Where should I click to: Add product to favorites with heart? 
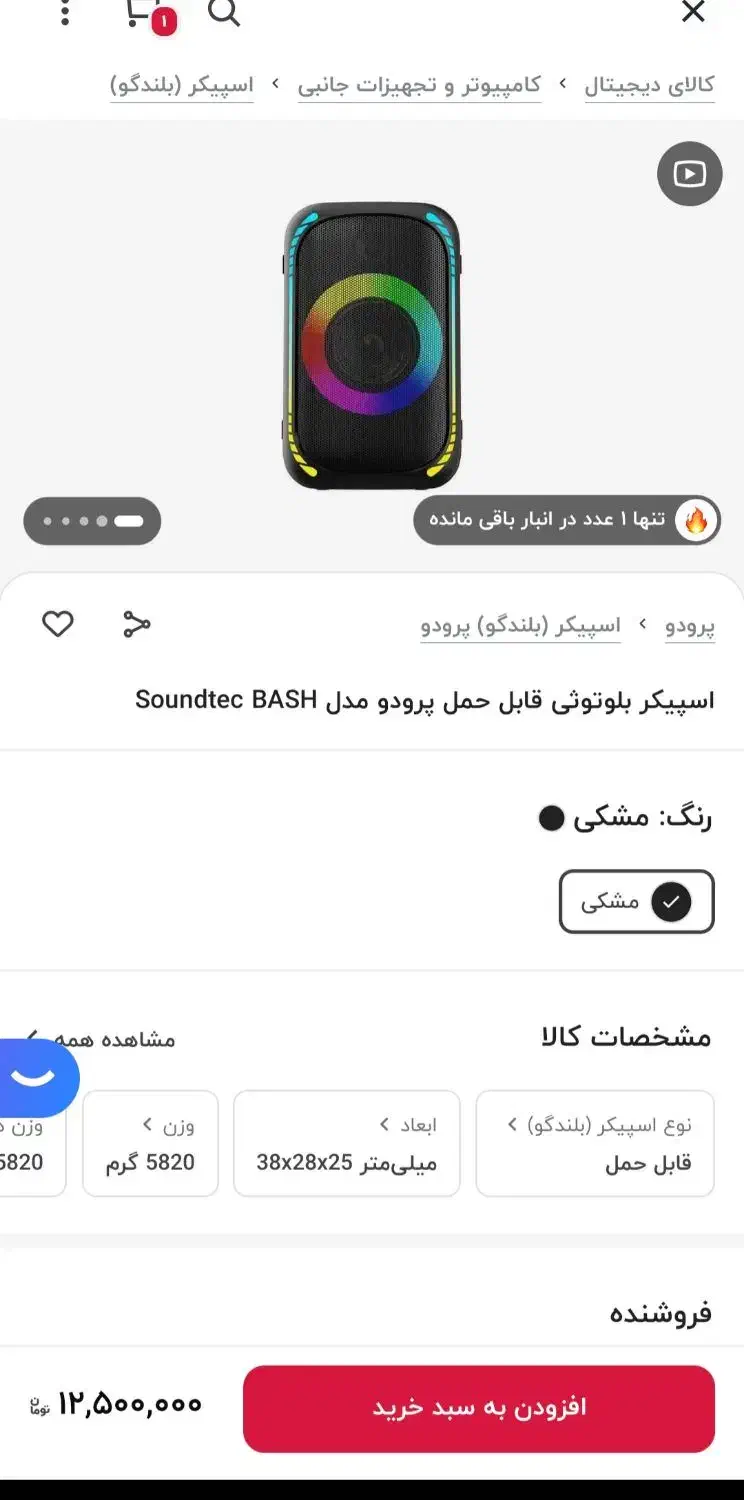(58, 624)
